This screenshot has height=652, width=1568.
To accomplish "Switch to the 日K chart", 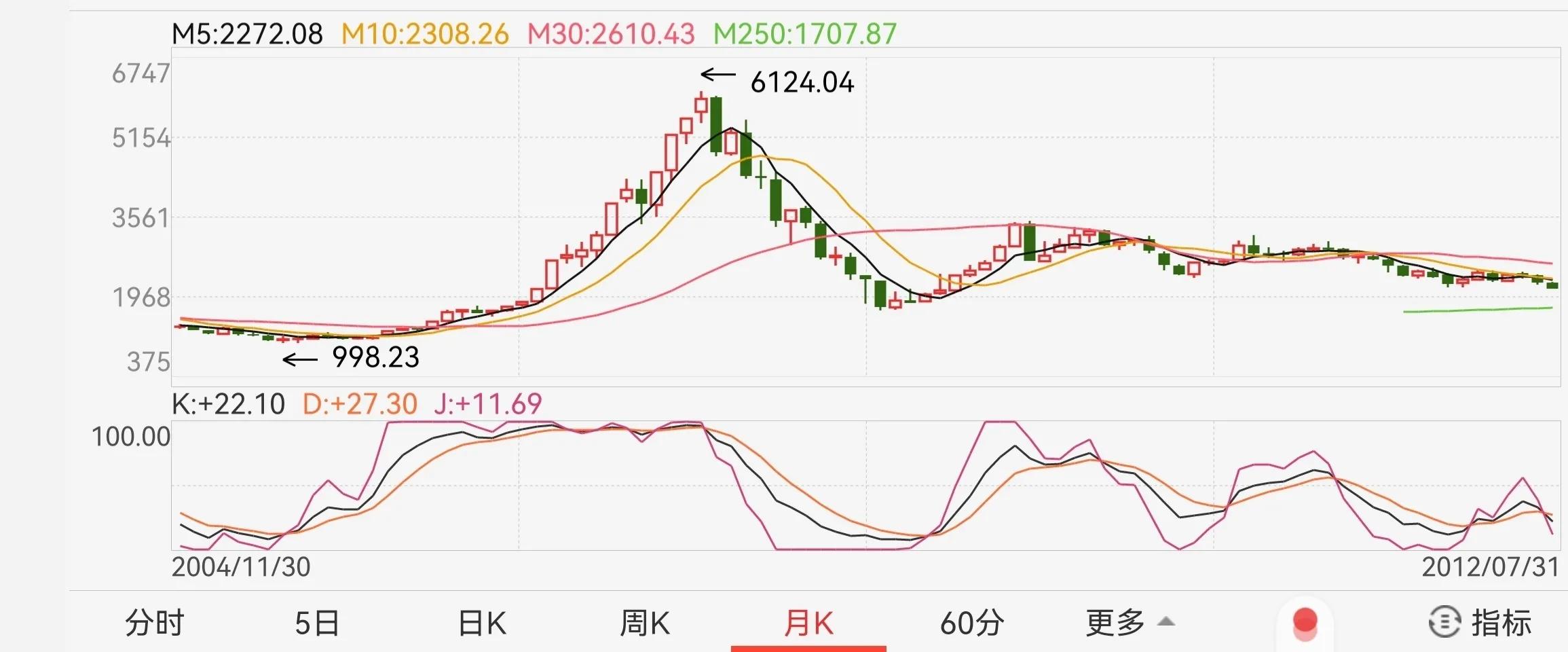I will [x=482, y=622].
